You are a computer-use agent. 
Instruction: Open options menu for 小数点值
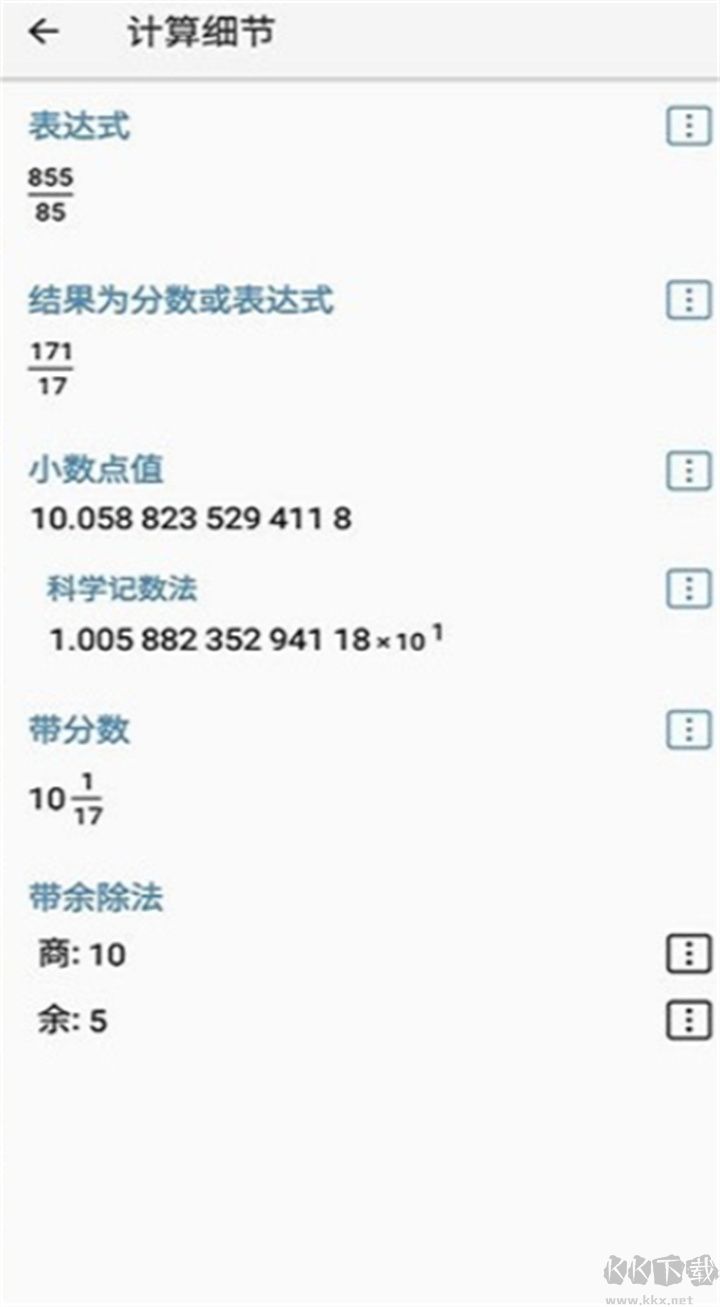pos(688,469)
